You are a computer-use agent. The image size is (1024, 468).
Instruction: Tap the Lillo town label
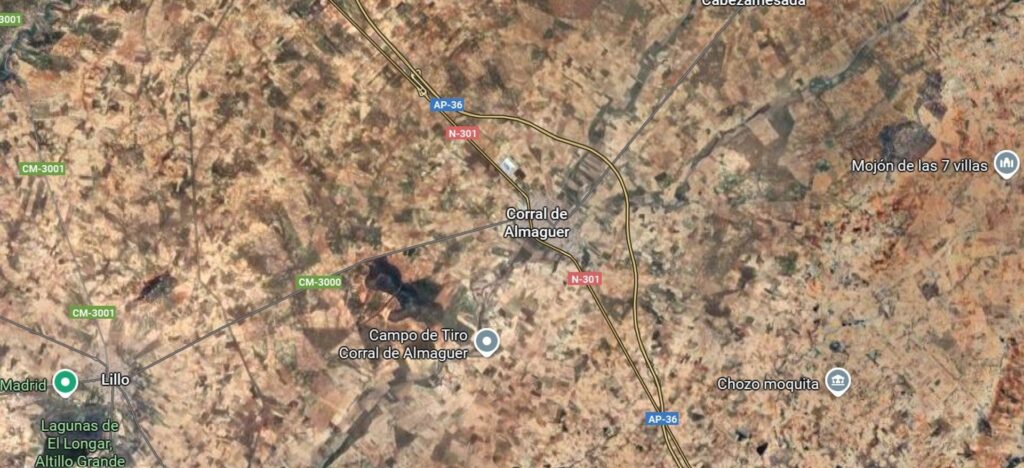pyautogui.click(x=115, y=380)
